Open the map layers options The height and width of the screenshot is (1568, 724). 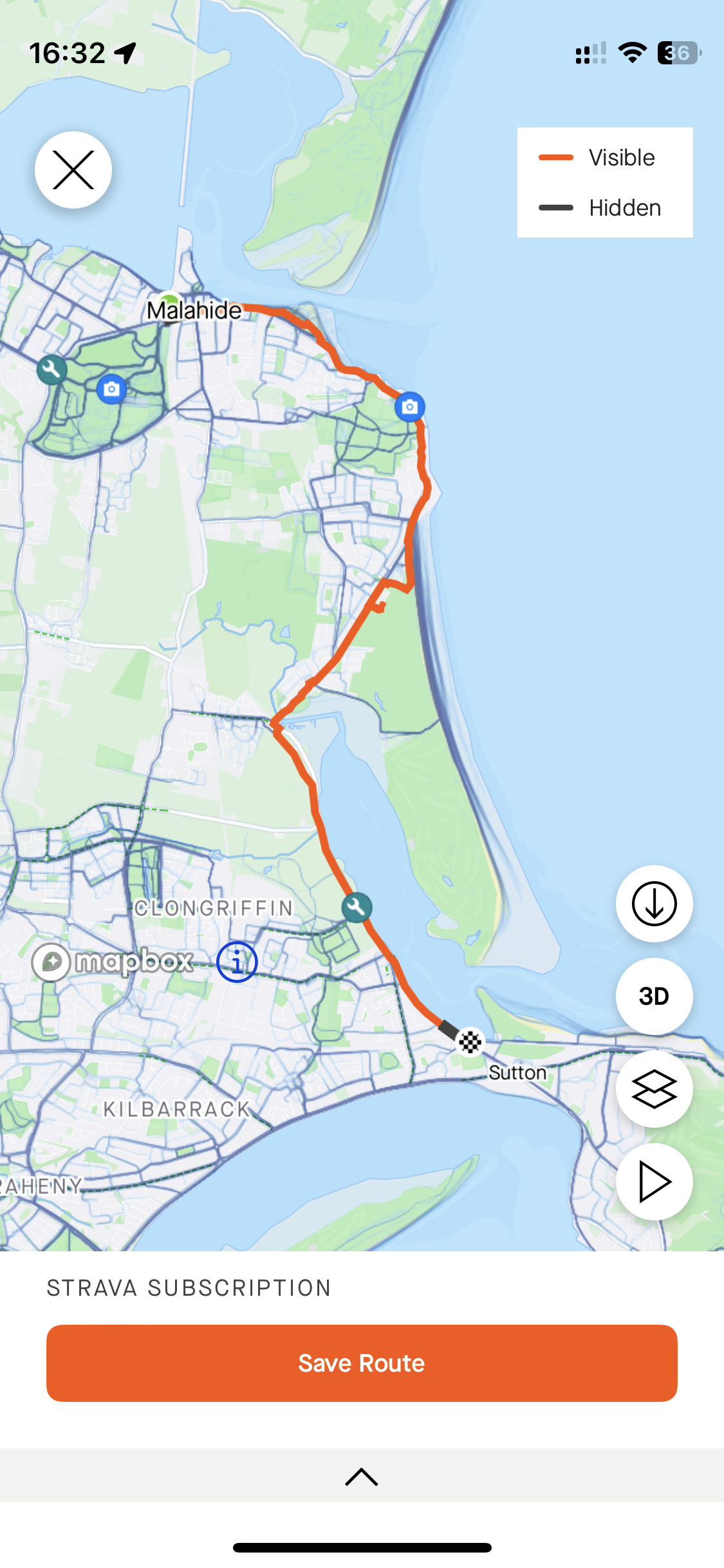[654, 1089]
